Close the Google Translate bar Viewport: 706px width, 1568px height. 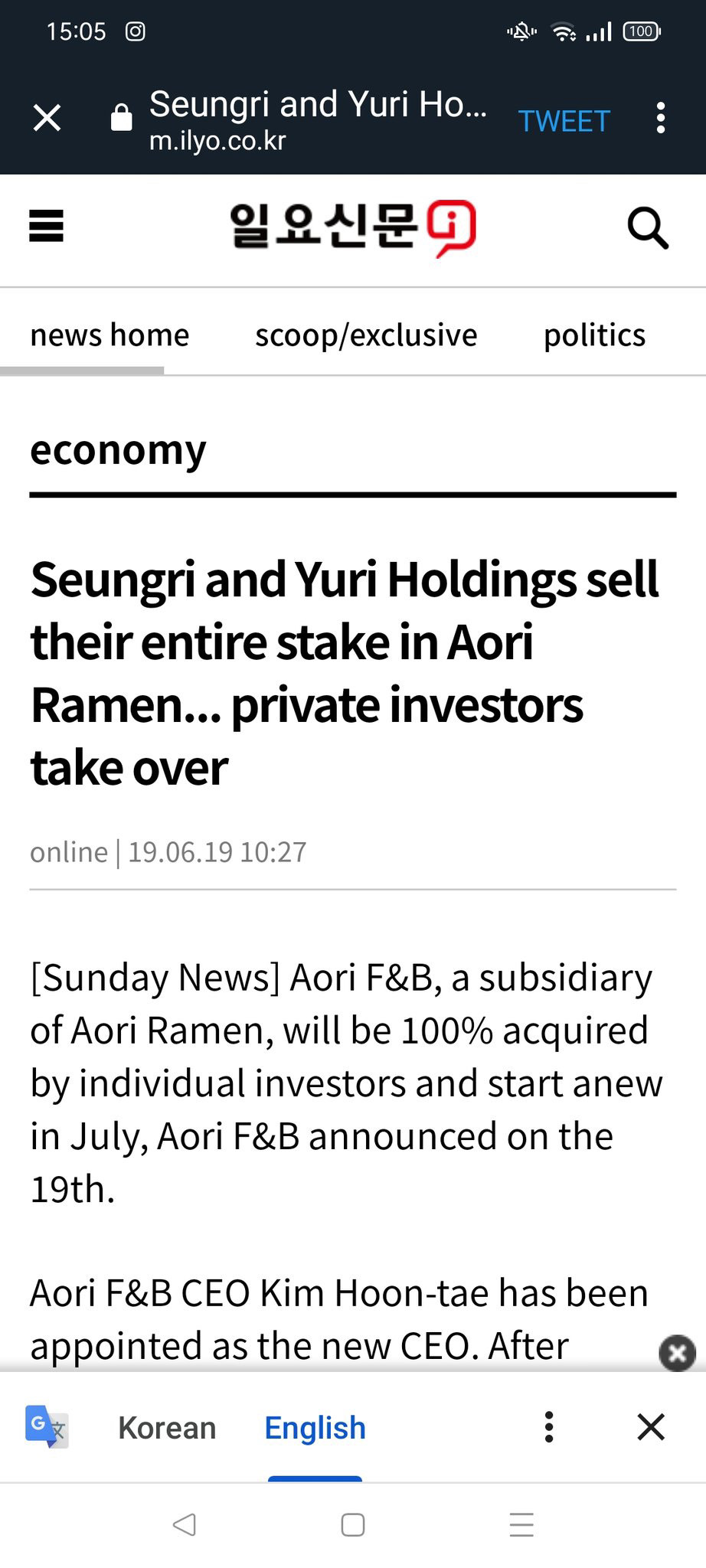(x=651, y=1428)
